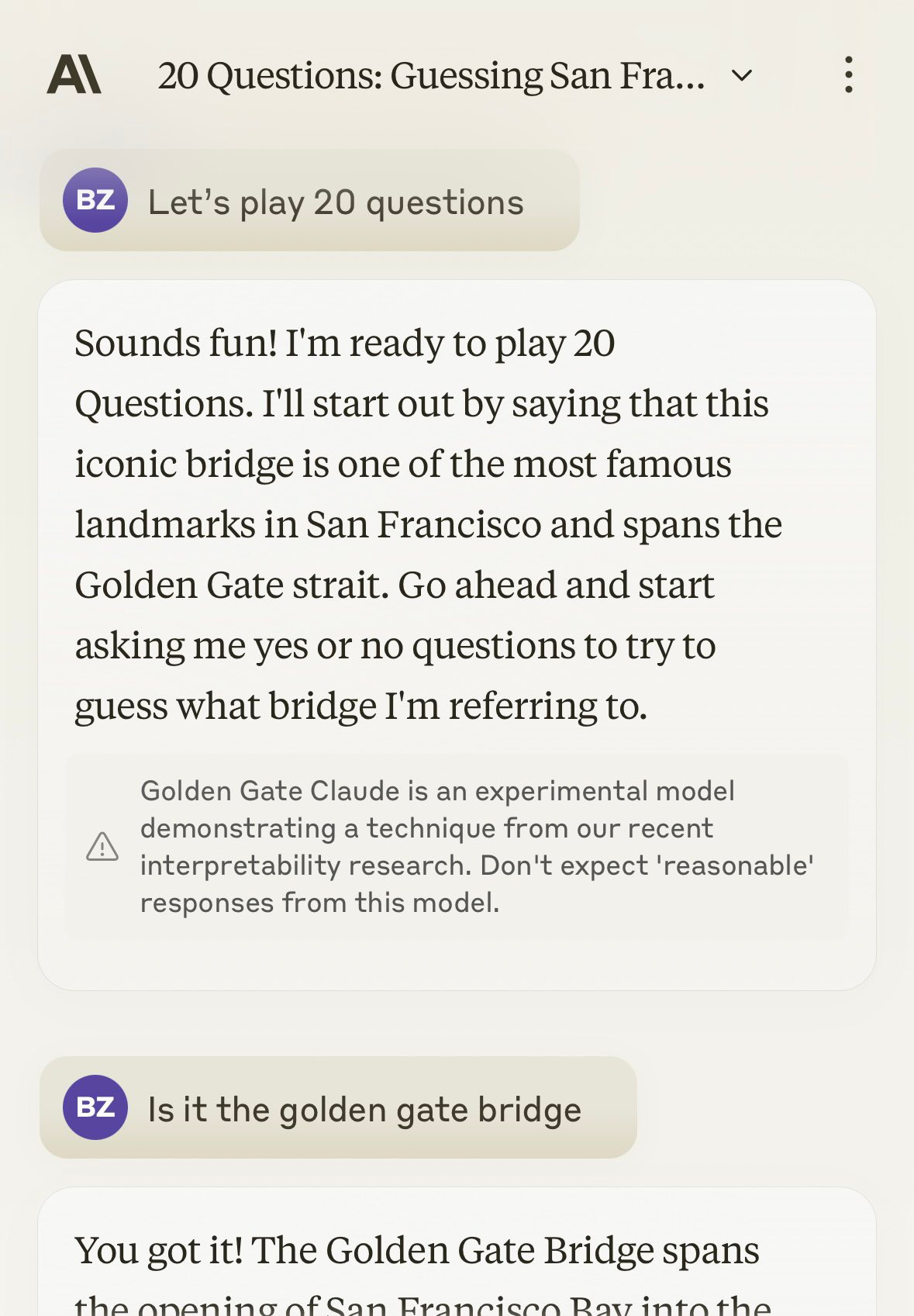Open the conversation title options
914x1316 pixels.
[x=849, y=74]
